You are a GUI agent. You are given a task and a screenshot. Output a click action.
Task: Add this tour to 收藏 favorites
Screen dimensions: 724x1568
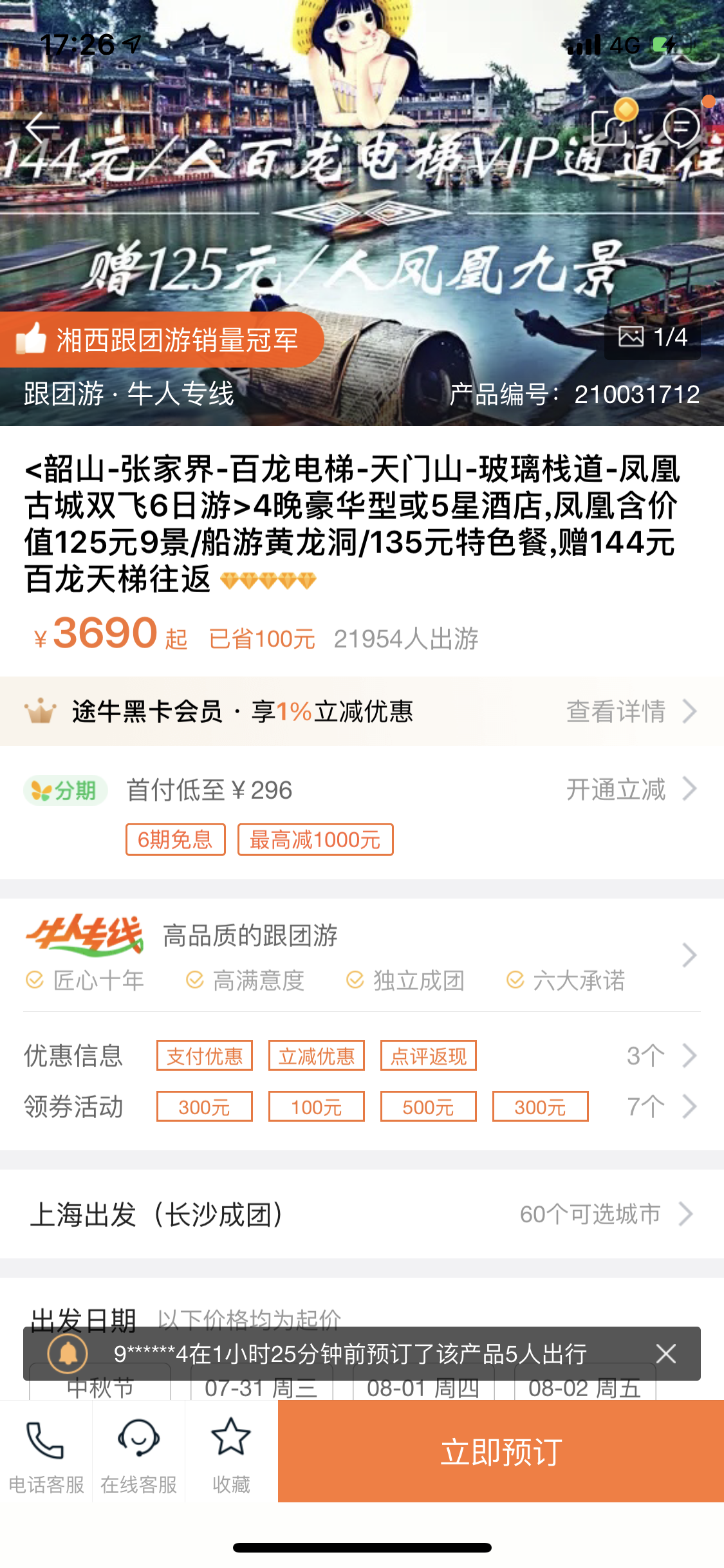(231, 1453)
